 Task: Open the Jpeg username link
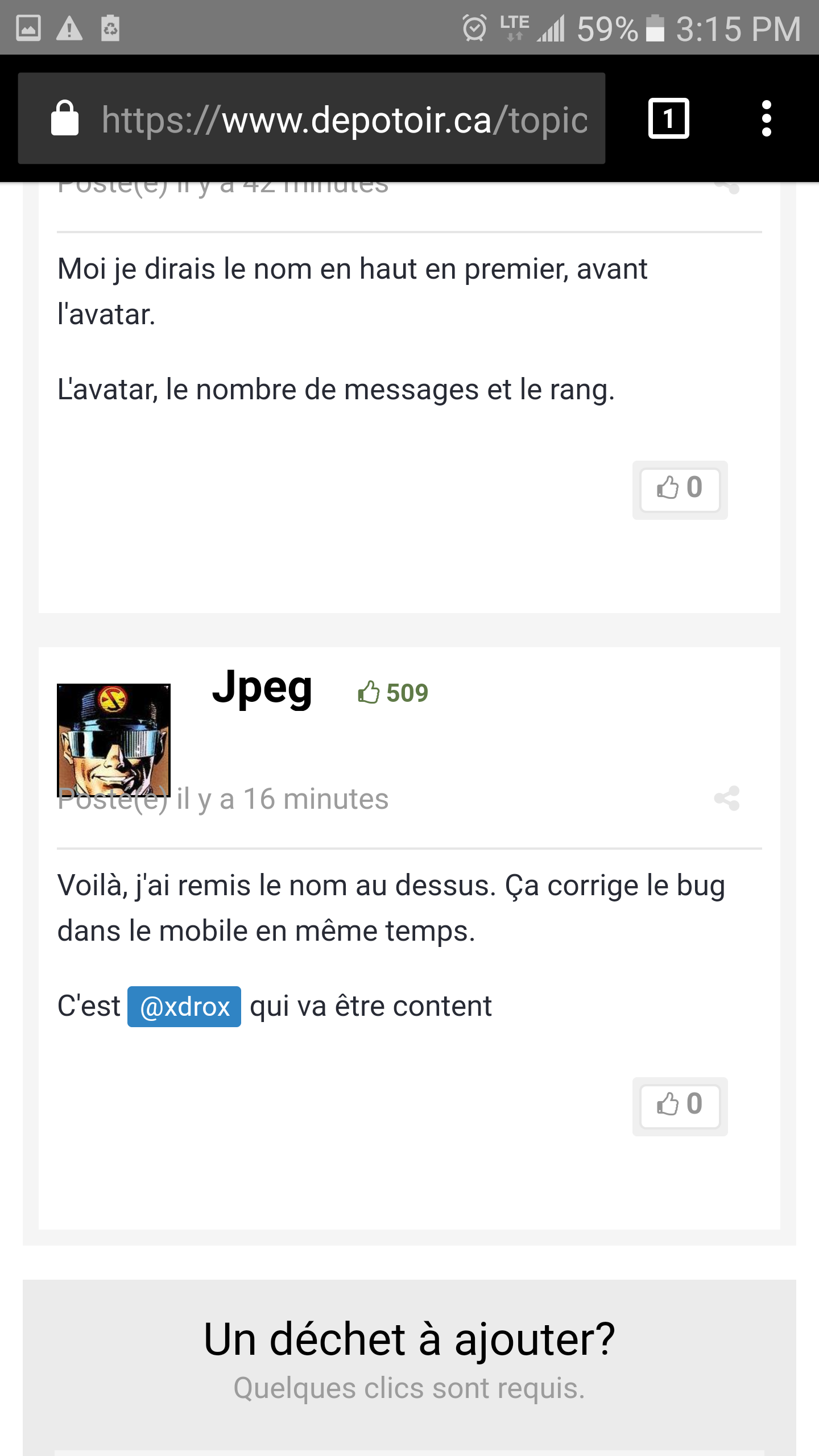coord(262,687)
